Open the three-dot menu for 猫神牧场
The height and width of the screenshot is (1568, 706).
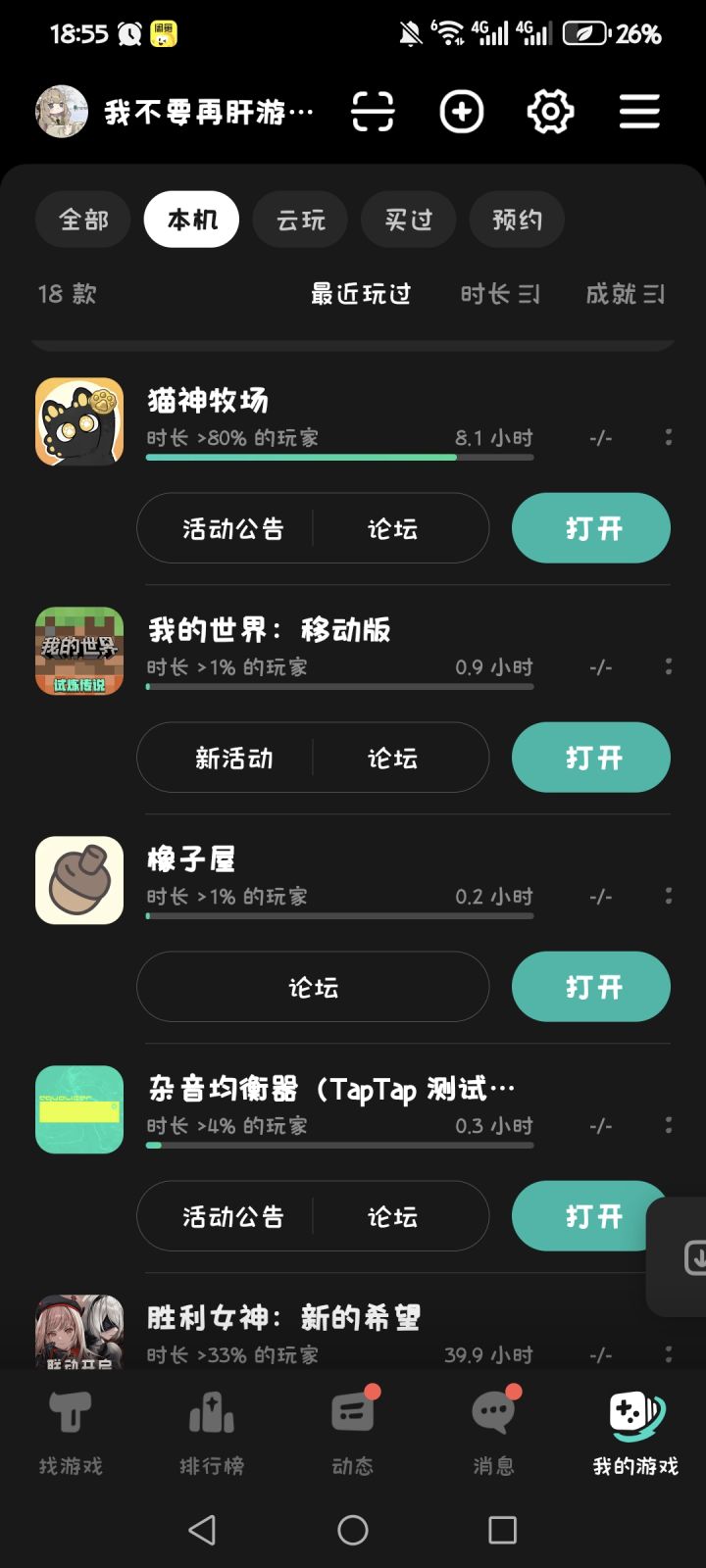pos(669,437)
